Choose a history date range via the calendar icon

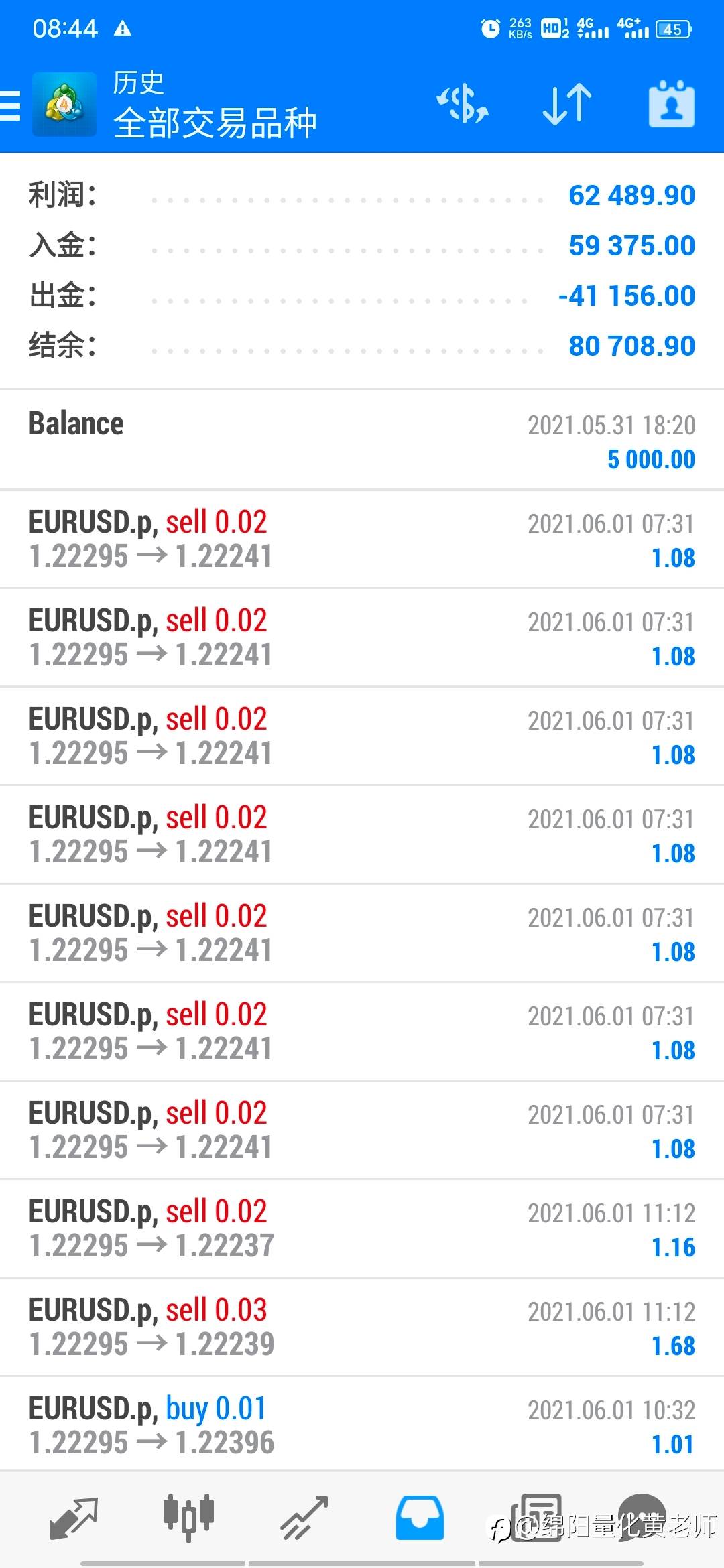[x=671, y=105]
